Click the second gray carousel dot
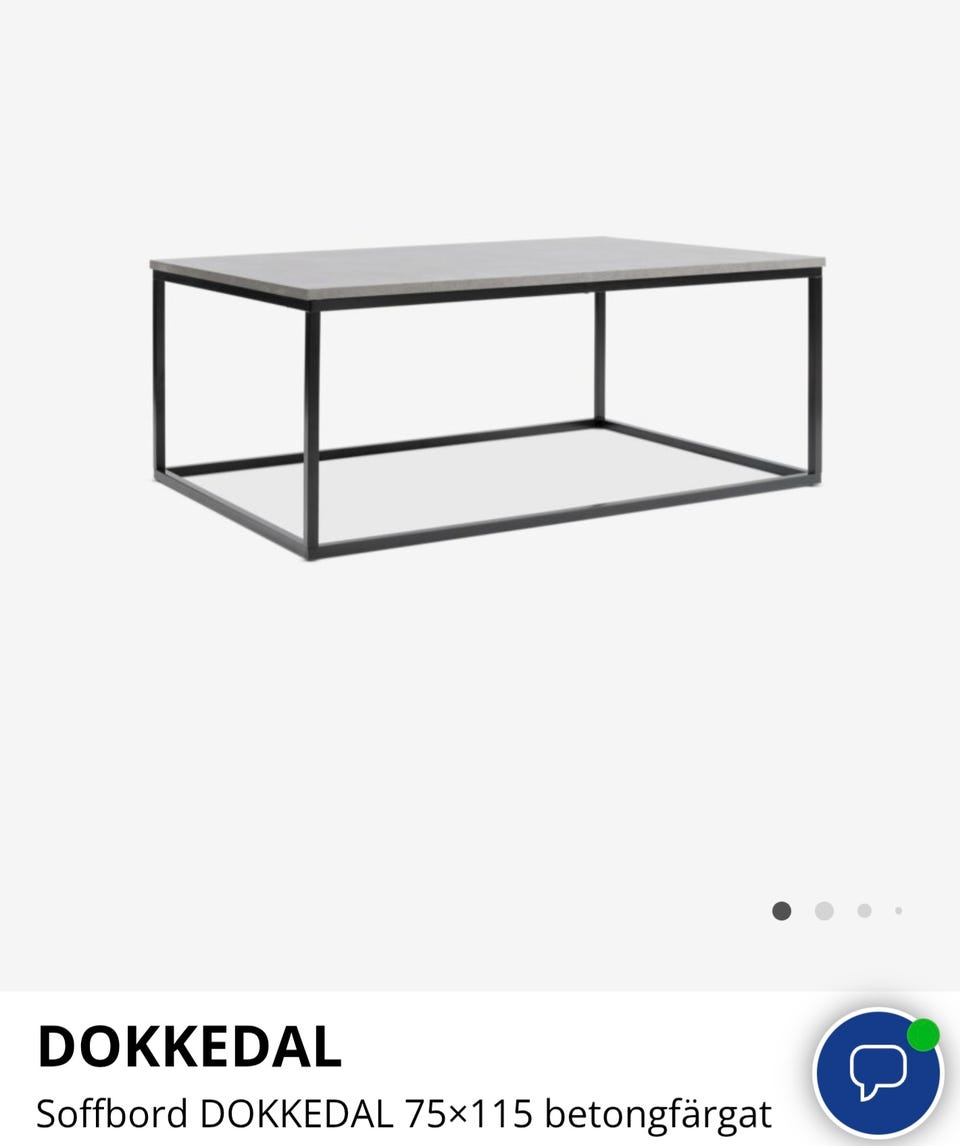 (x=823, y=911)
